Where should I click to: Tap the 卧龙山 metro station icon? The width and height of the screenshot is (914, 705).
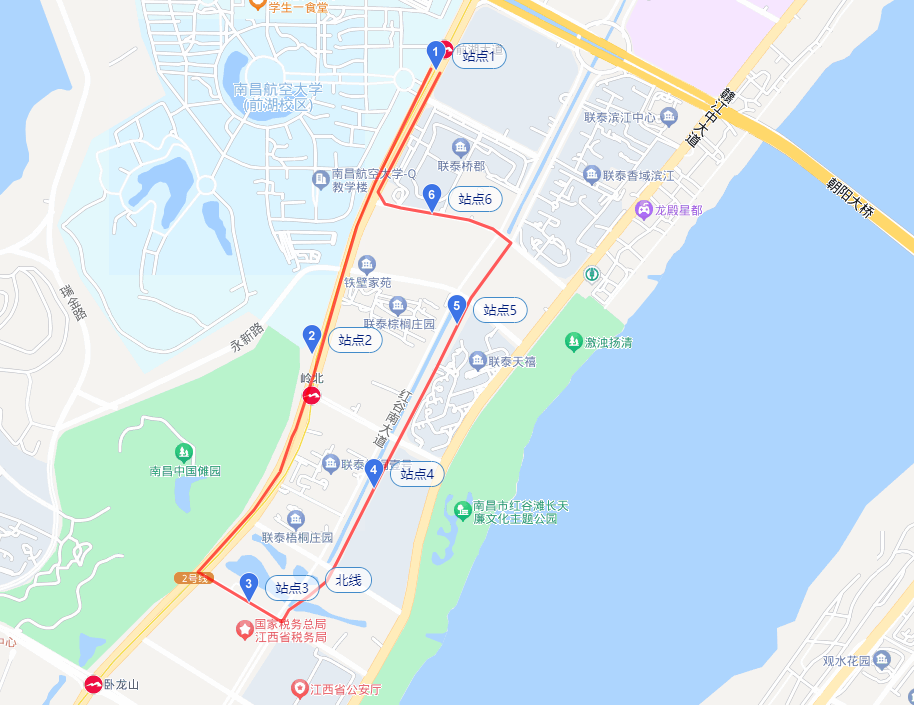[94, 684]
